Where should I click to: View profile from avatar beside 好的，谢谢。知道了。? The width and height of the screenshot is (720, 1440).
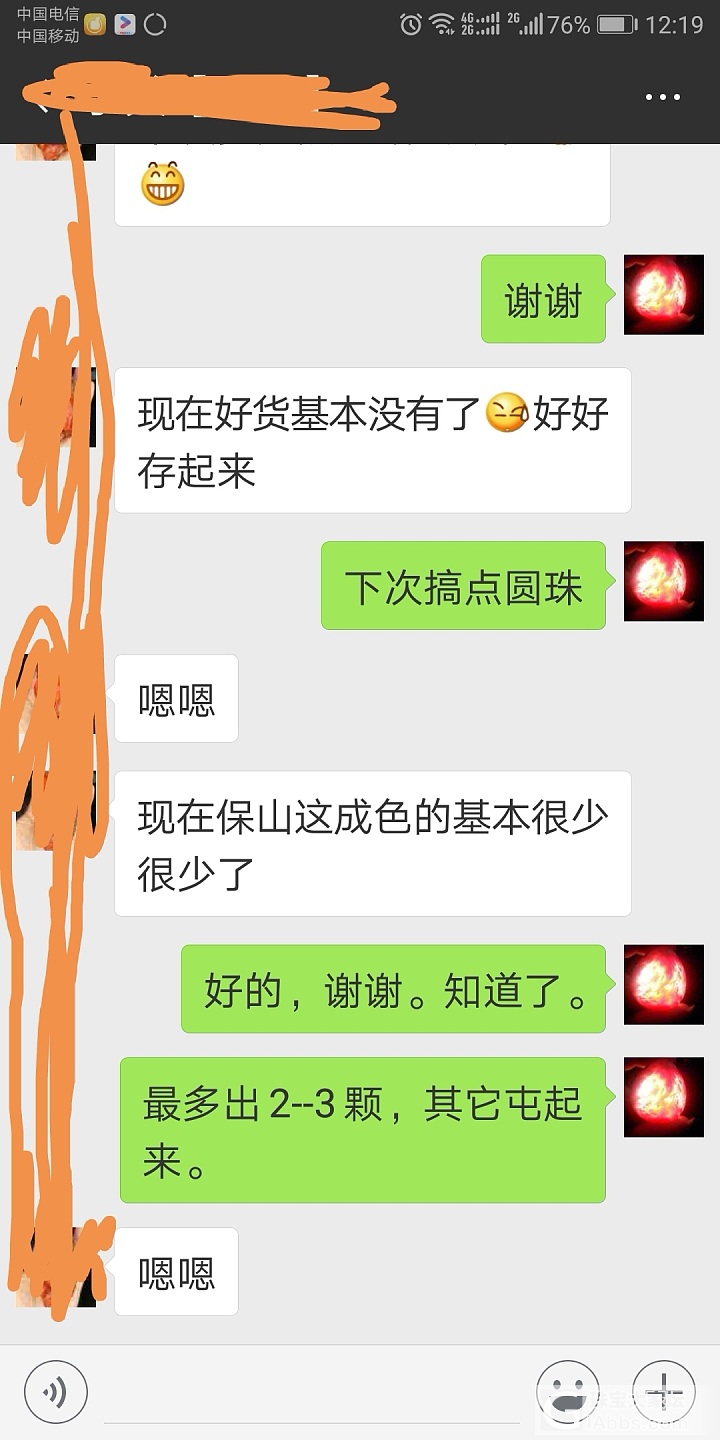pyautogui.click(x=664, y=985)
